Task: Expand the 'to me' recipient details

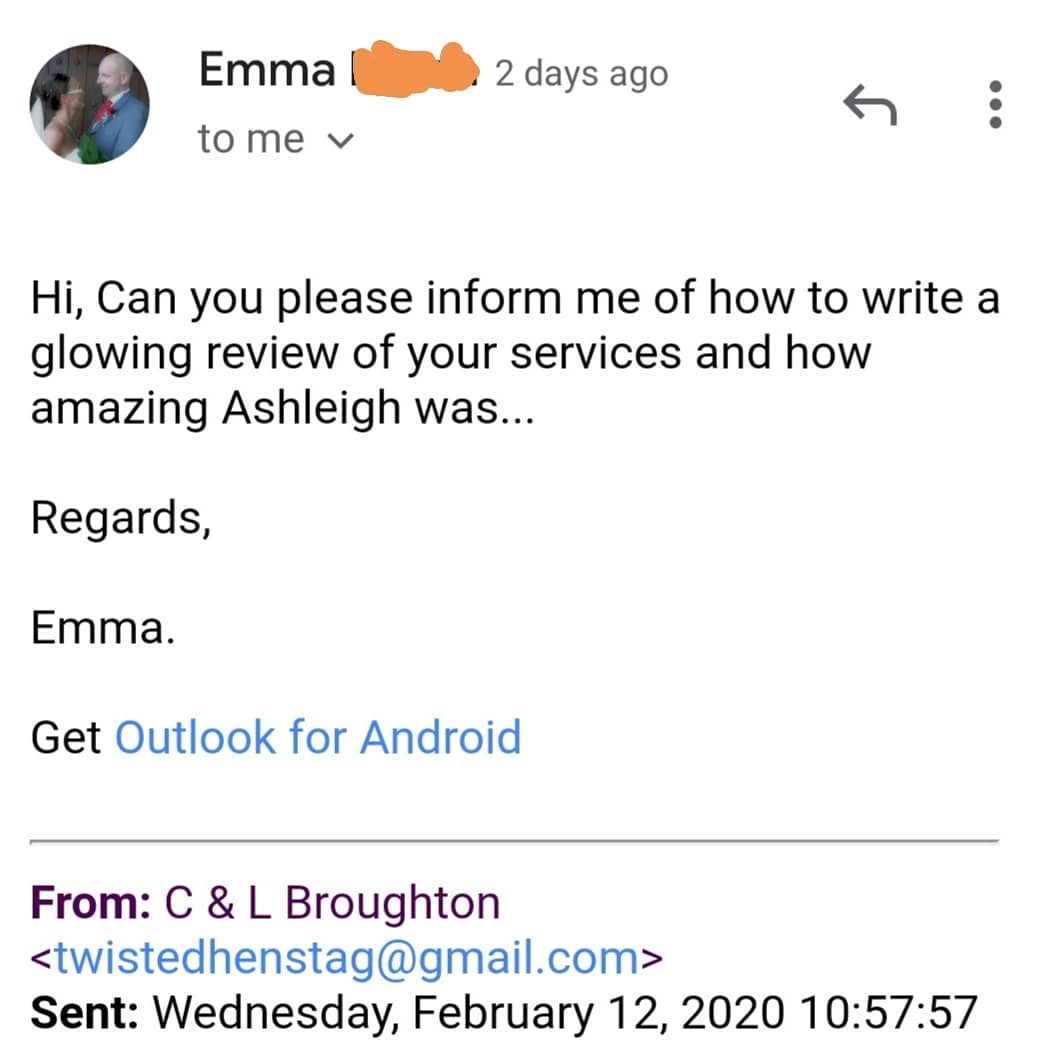Action: click(341, 141)
